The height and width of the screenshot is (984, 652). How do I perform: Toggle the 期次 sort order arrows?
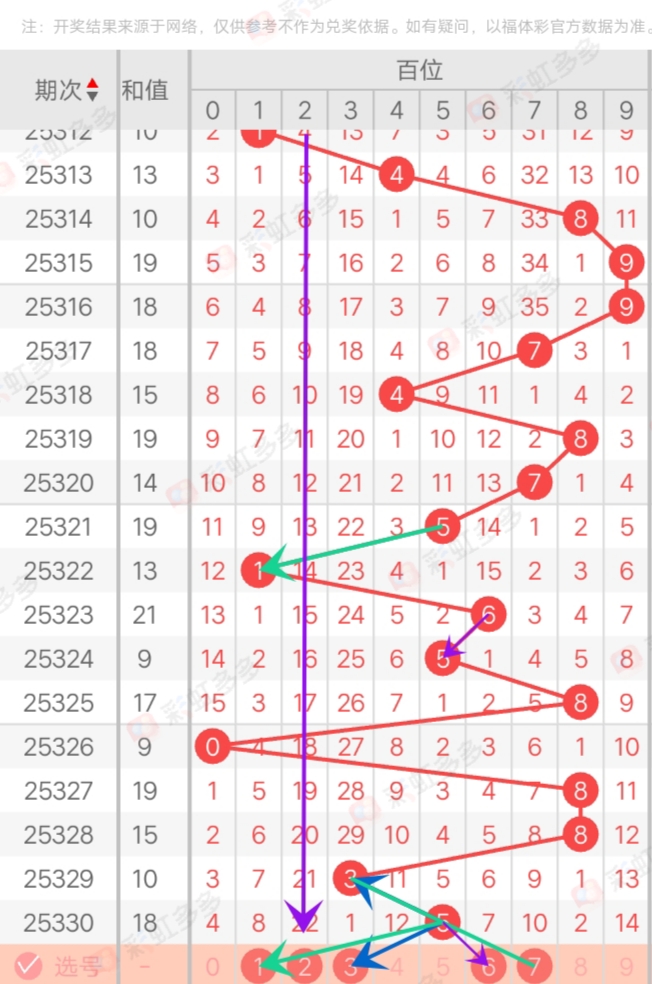(x=93, y=90)
